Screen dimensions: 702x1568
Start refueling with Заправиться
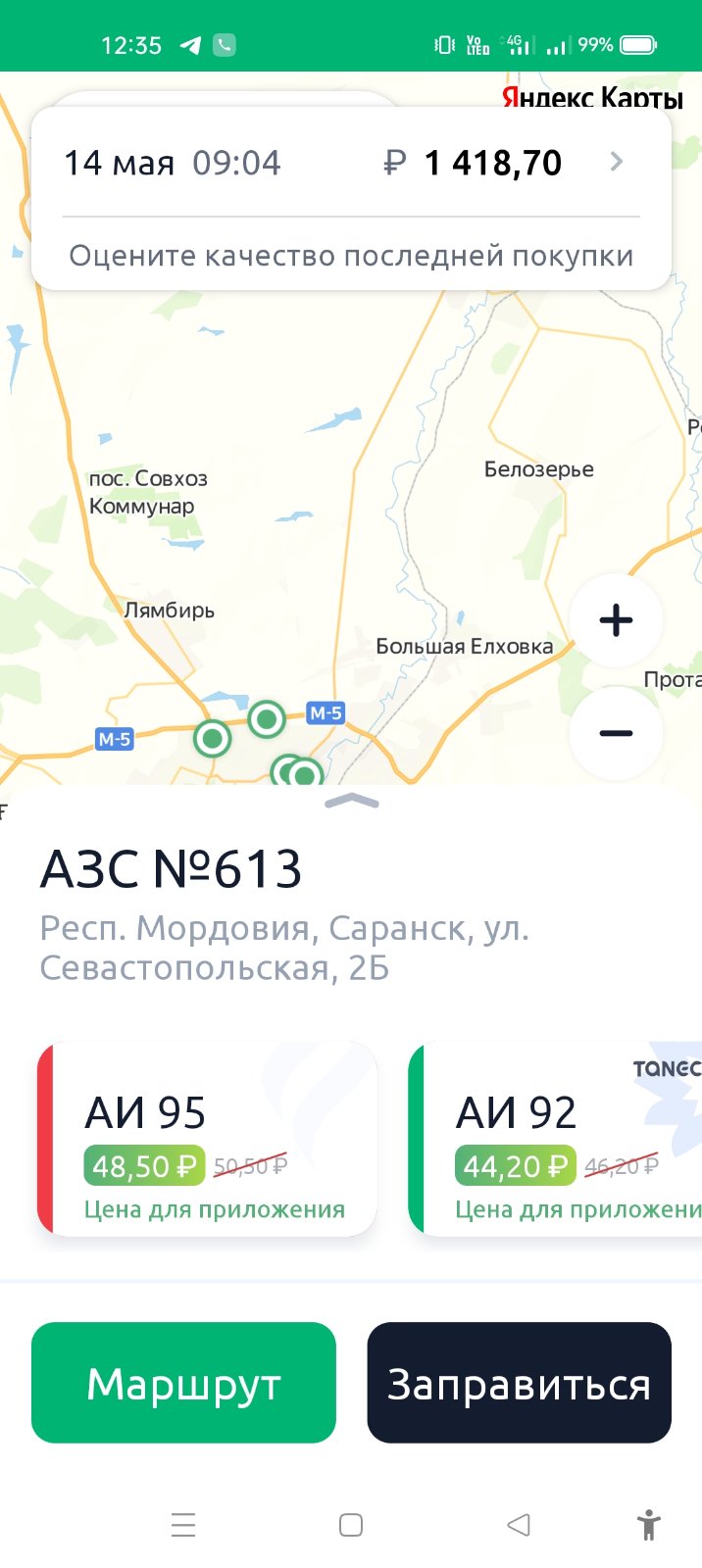tap(519, 1383)
